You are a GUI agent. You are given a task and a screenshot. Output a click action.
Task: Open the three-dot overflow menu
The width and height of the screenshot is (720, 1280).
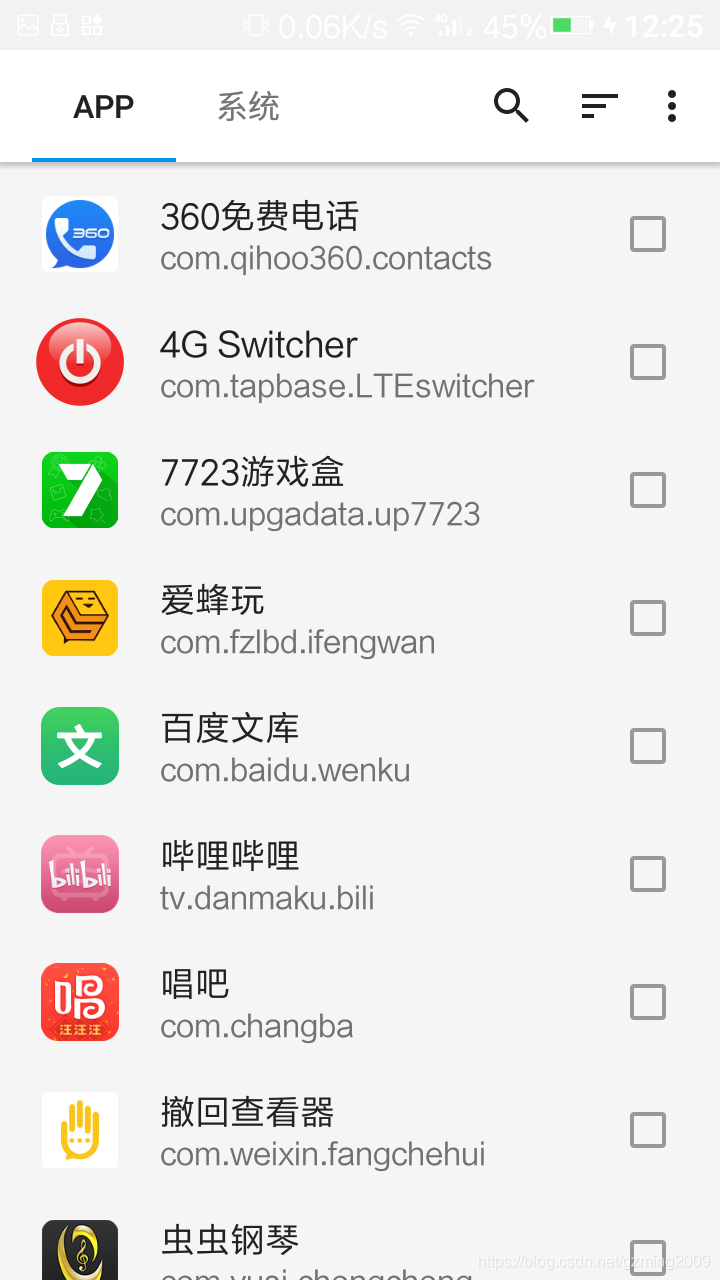(x=672, y=105)
